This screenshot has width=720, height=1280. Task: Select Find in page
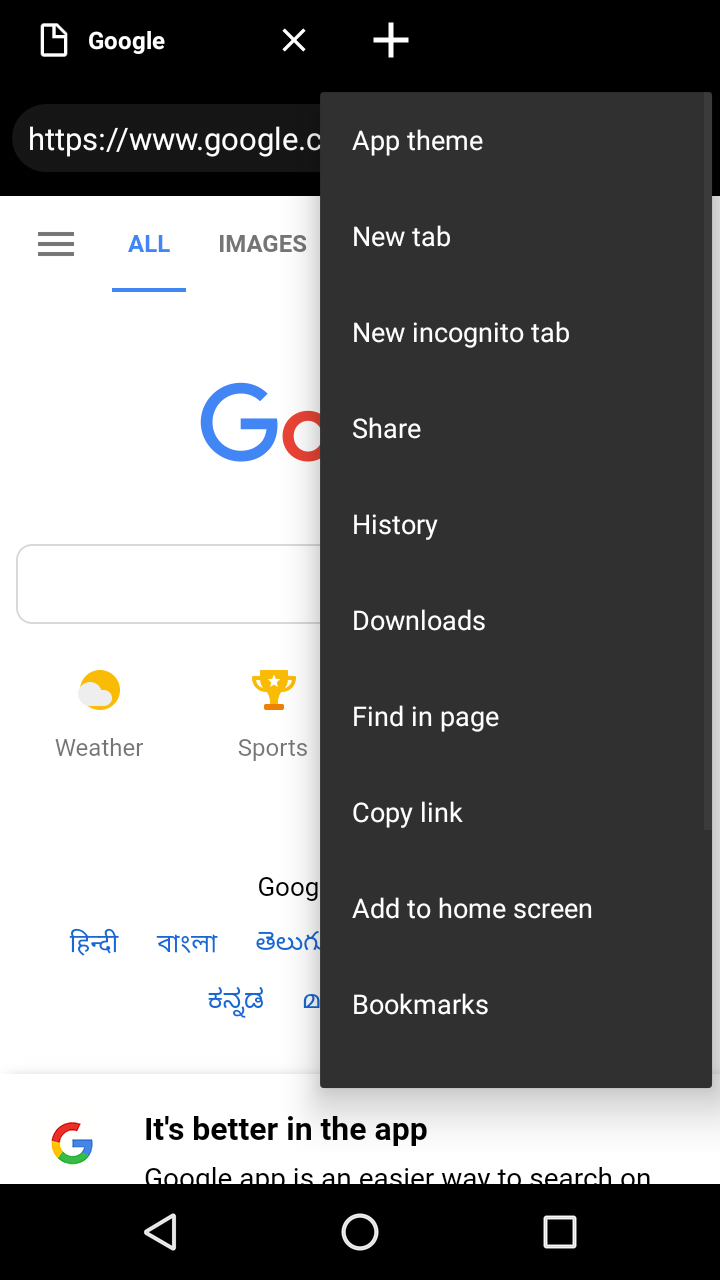425,717
